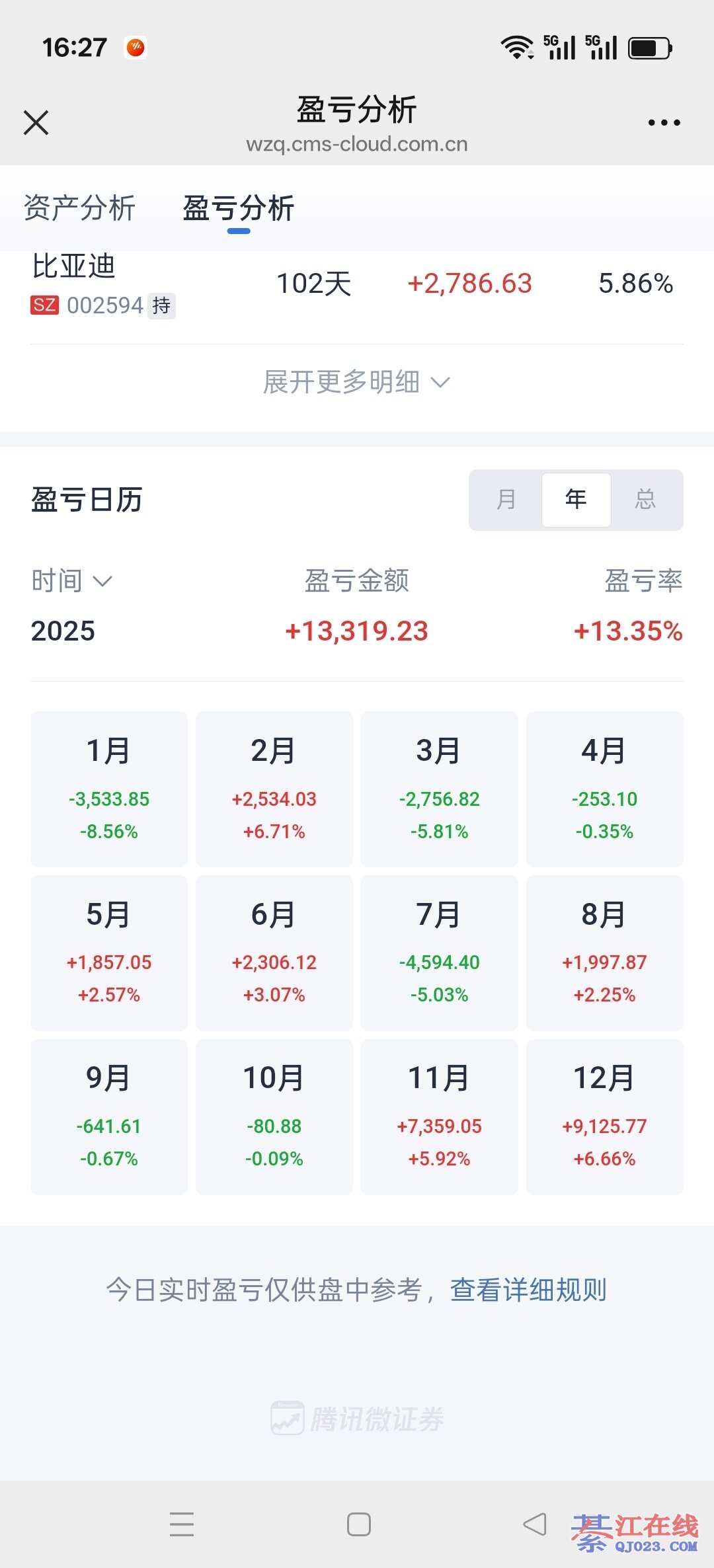Select the 年 calendar view
Screen dimensions: 714x1568
[x=576, y=500]
